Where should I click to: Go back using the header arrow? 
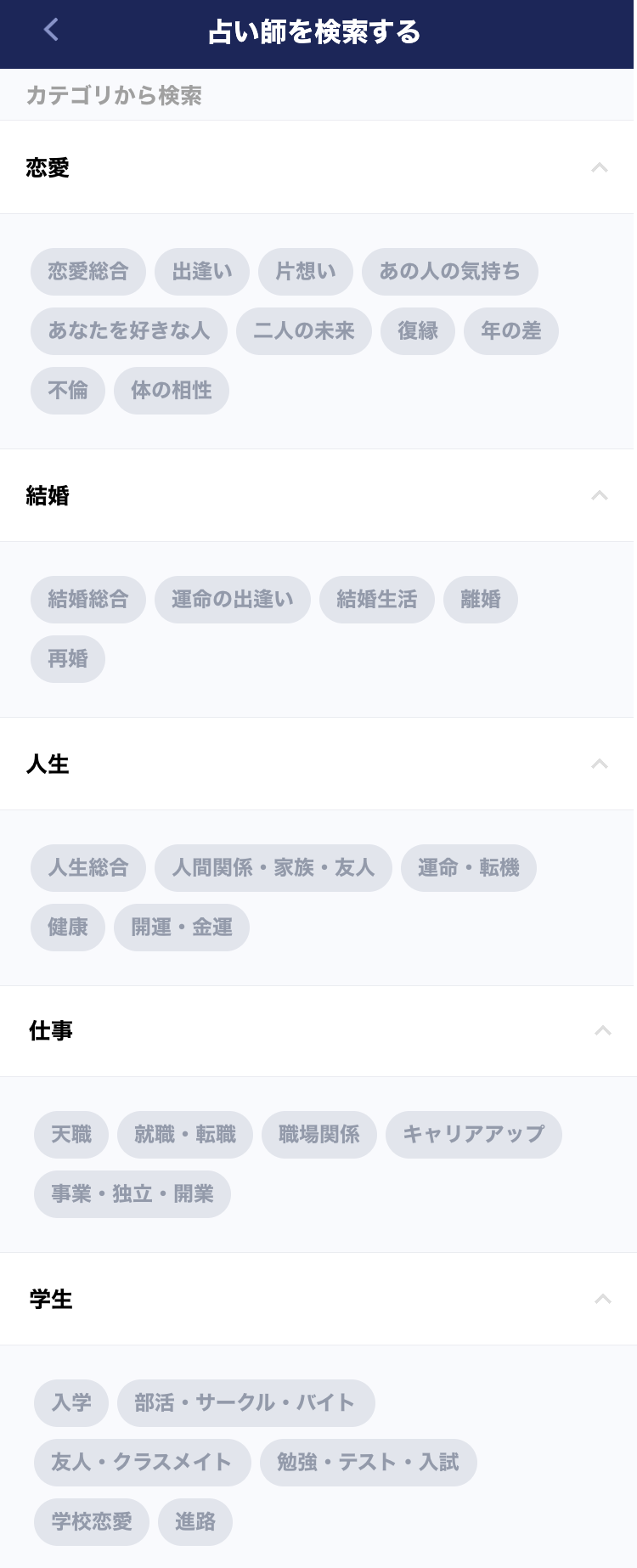51,31
